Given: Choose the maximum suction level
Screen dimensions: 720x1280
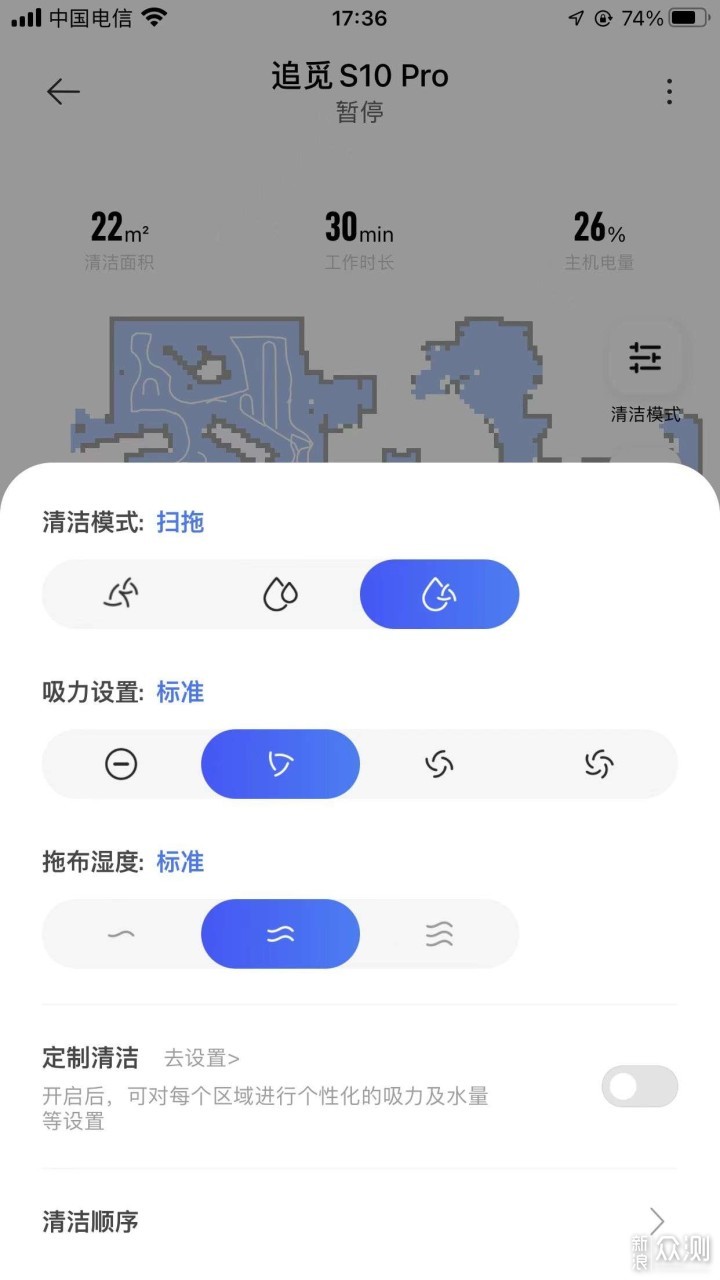Looking at the screenshot, I should tap(598, 764).
